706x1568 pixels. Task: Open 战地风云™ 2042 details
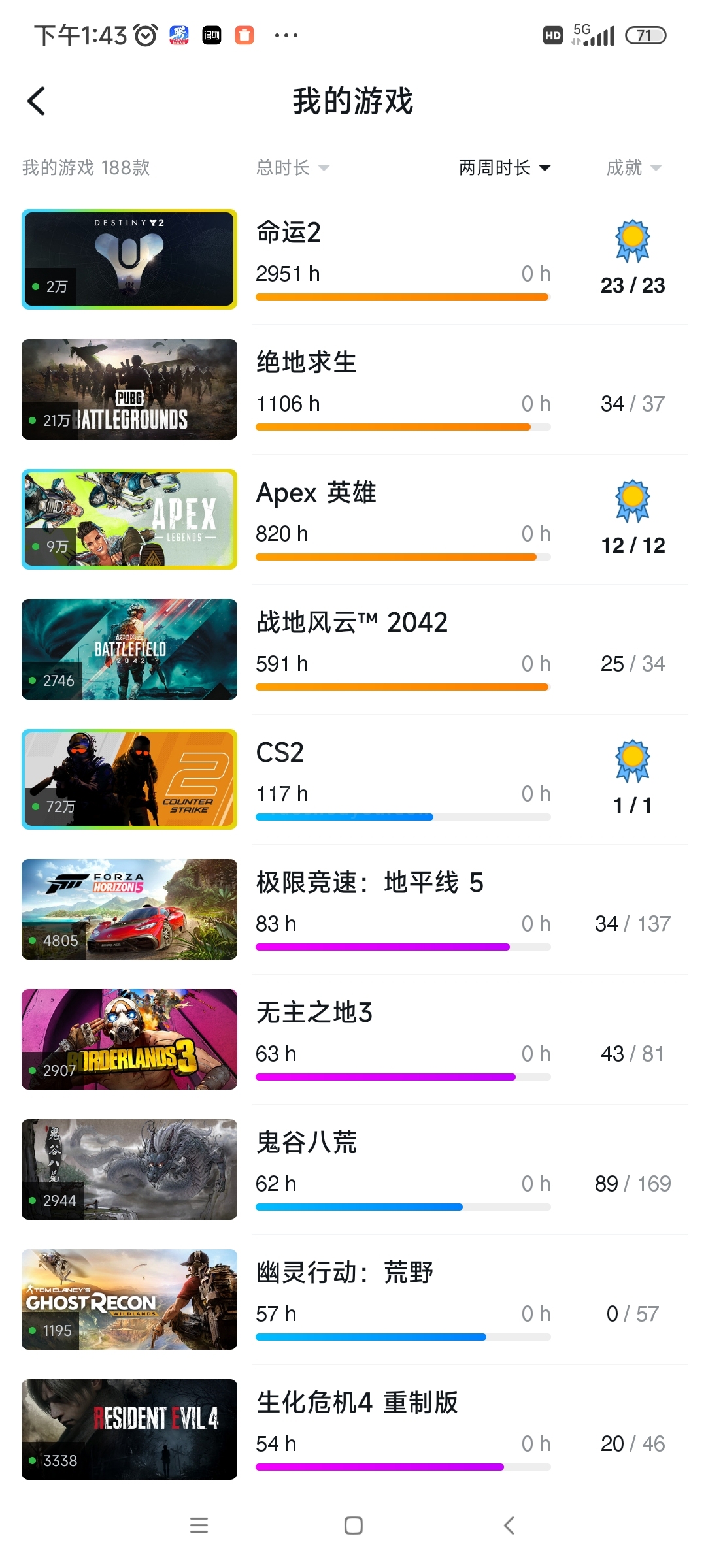click(353, 649)
